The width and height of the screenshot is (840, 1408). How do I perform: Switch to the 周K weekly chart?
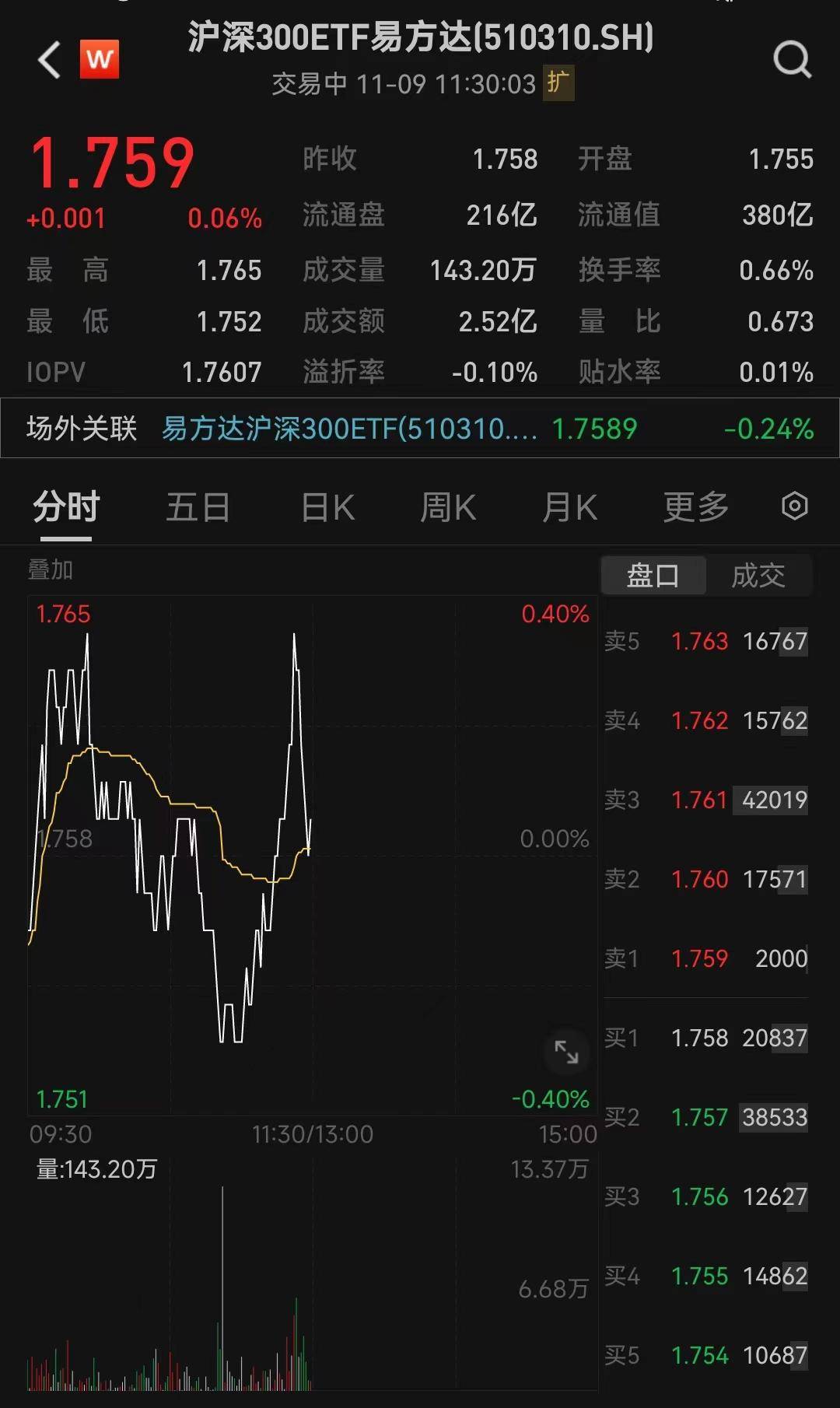[446, 505]
